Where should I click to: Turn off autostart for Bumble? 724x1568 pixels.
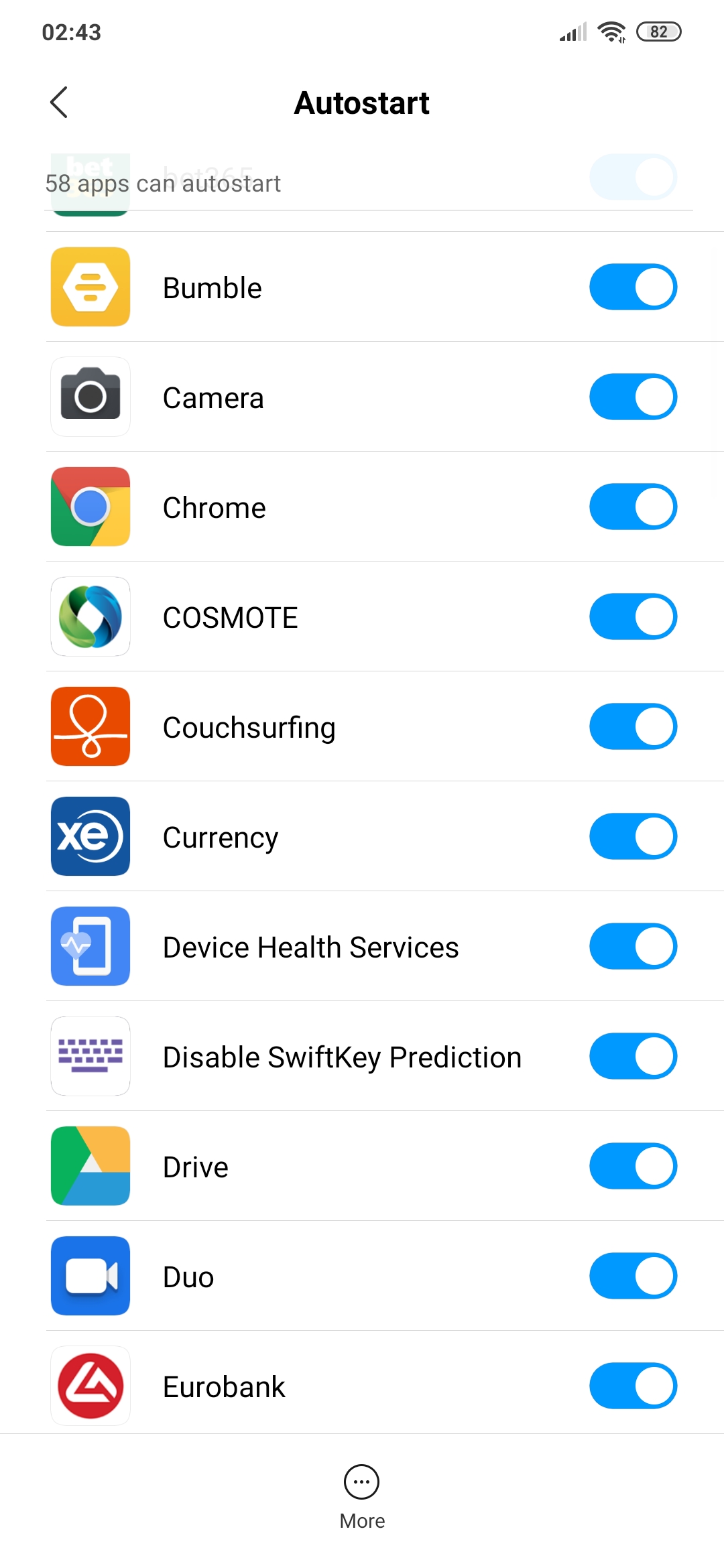tap(633, 287)
